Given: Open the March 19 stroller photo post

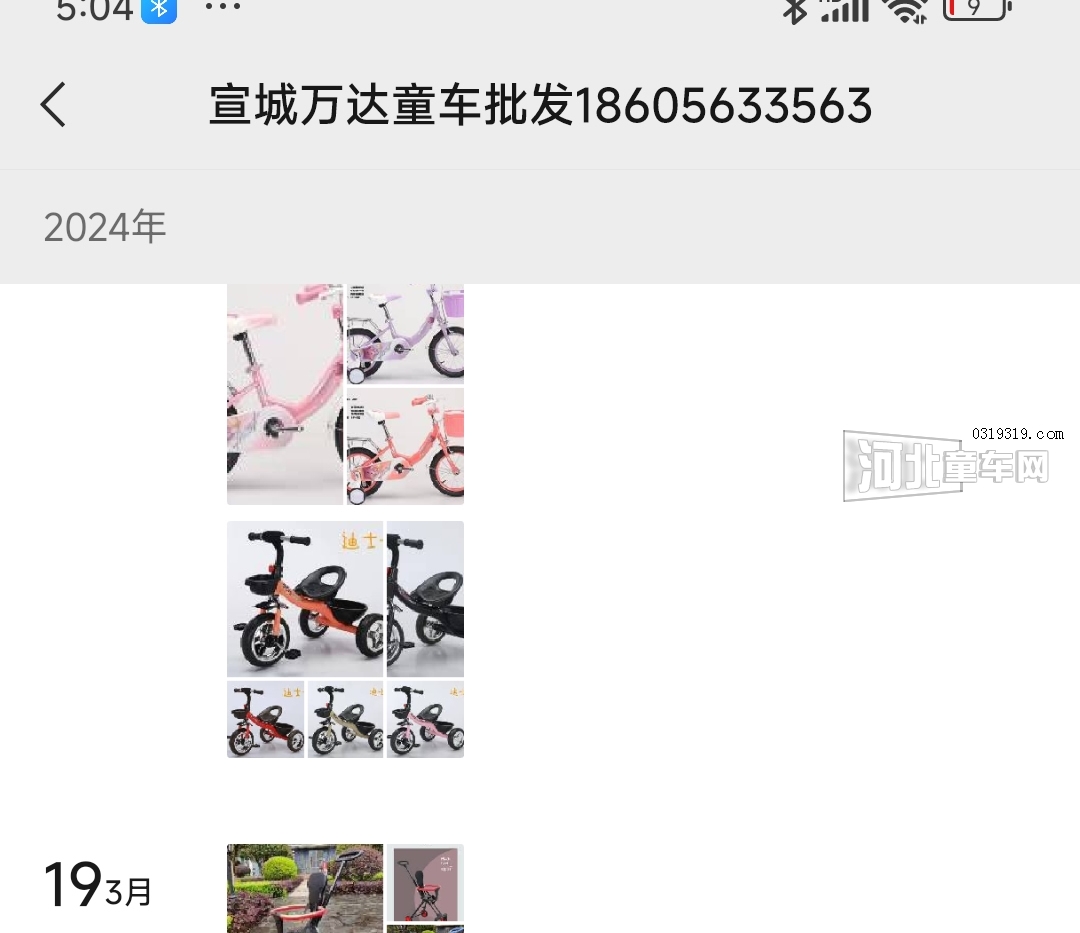Looking at the screenshot, I should tap(345, 889).
